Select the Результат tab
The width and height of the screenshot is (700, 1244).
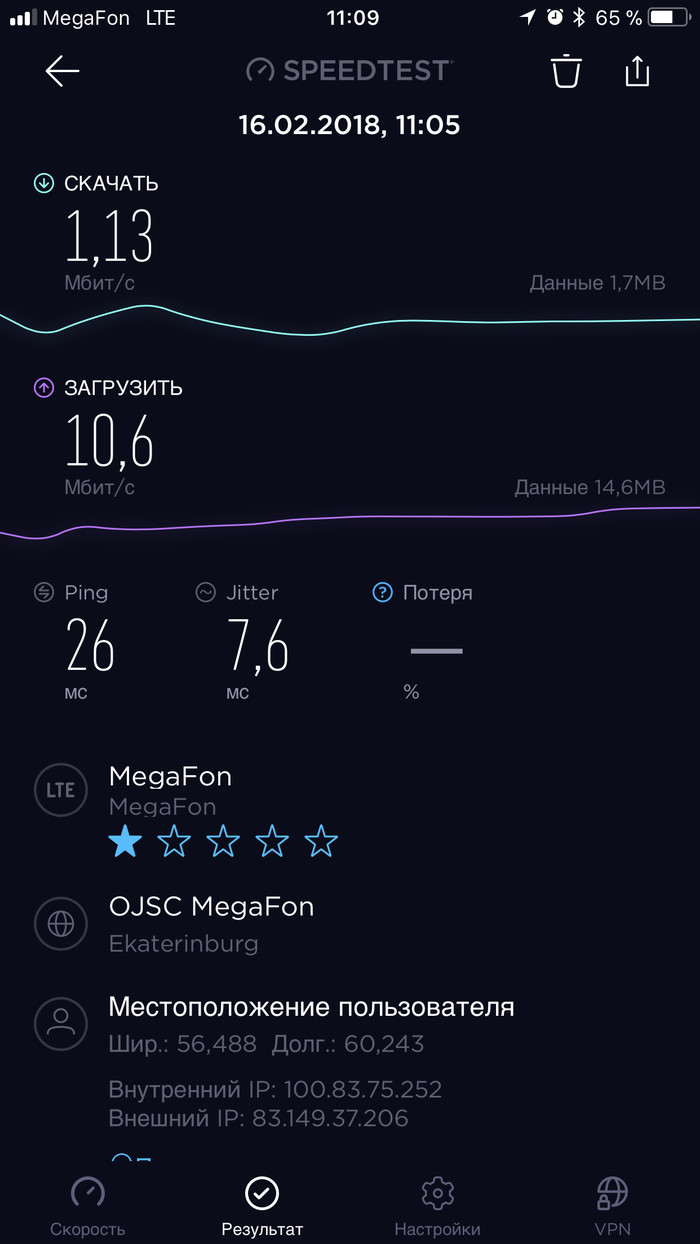pyautogui.click(x=262, y=1205)
